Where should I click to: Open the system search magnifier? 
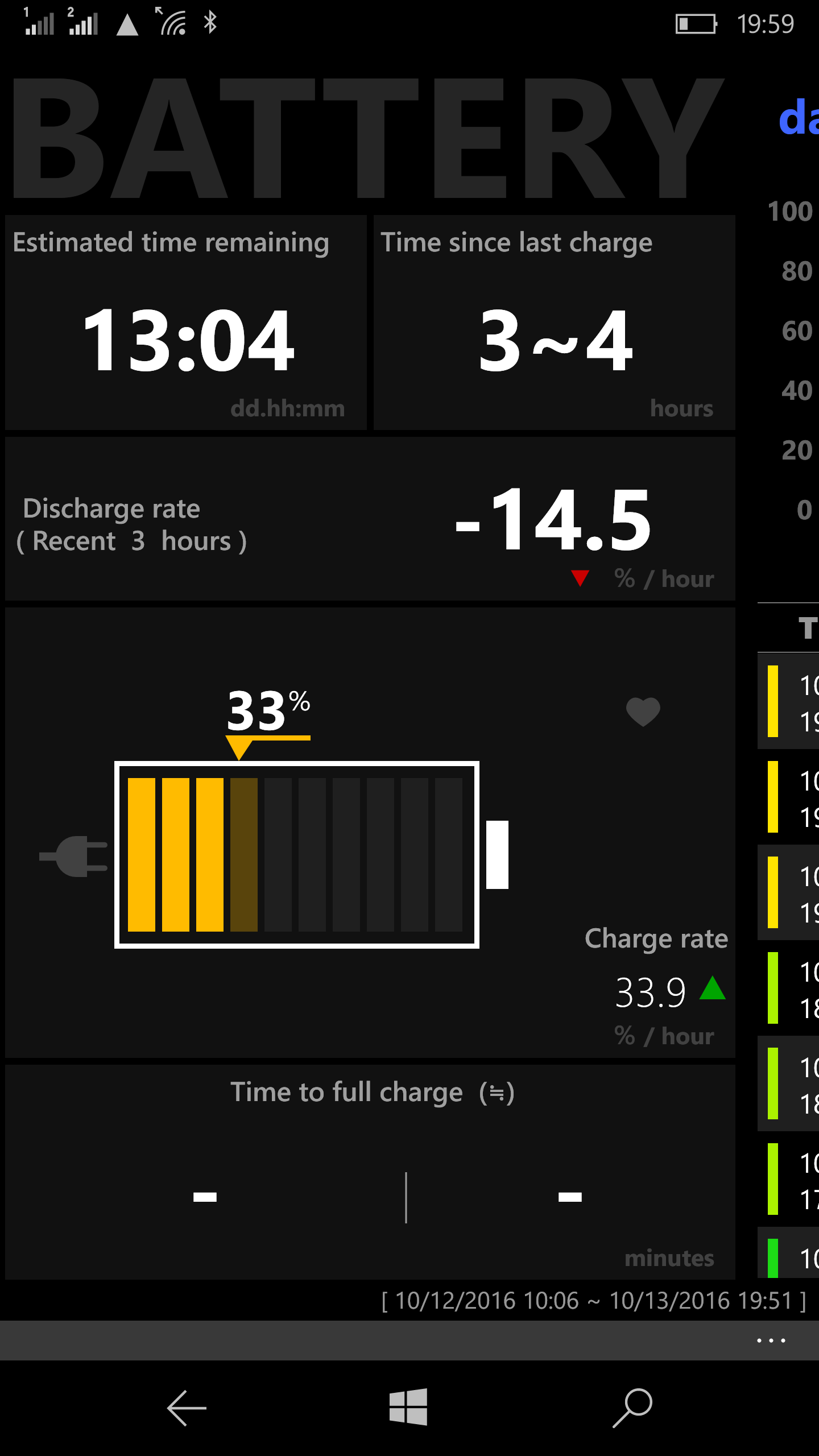[632, 1408]
